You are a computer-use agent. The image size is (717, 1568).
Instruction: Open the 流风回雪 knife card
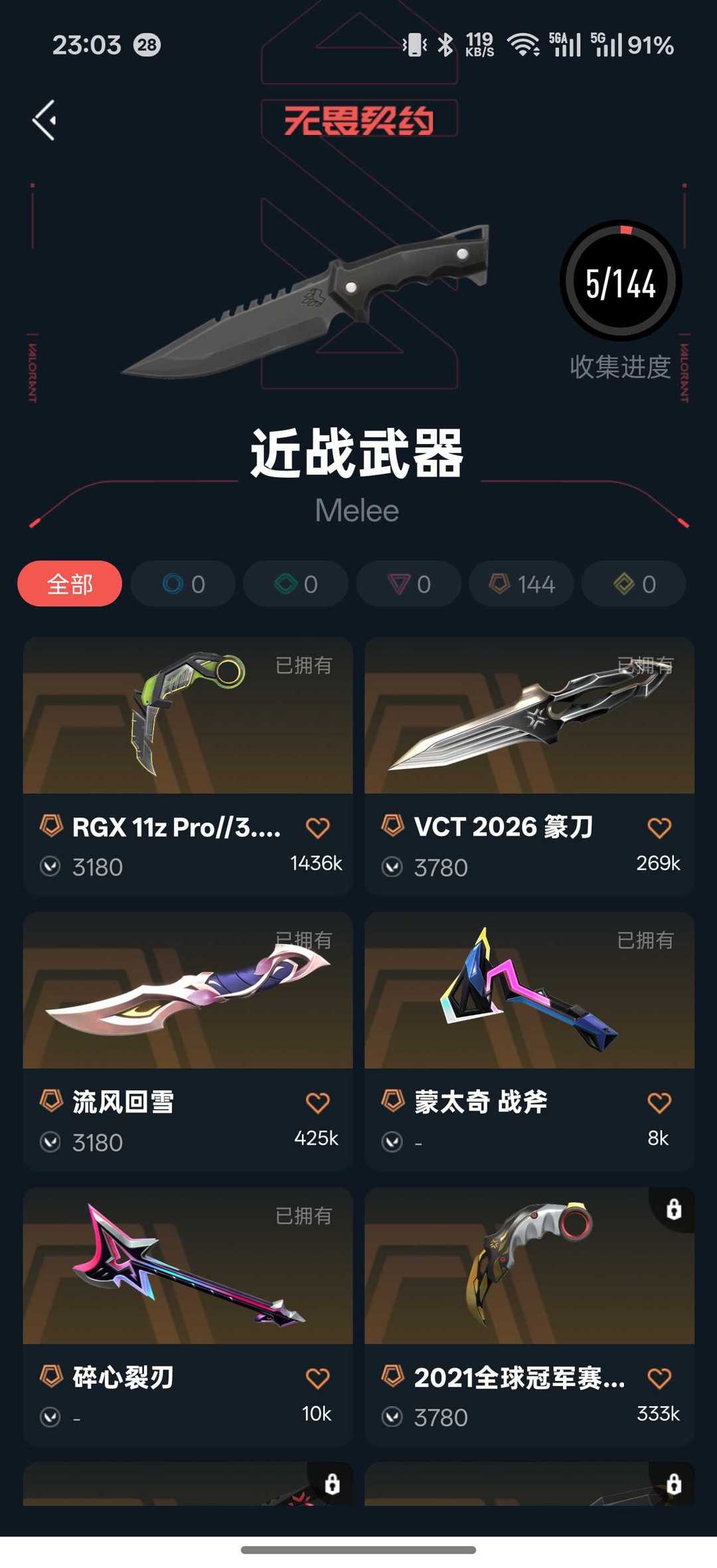tap(188, 1042)
